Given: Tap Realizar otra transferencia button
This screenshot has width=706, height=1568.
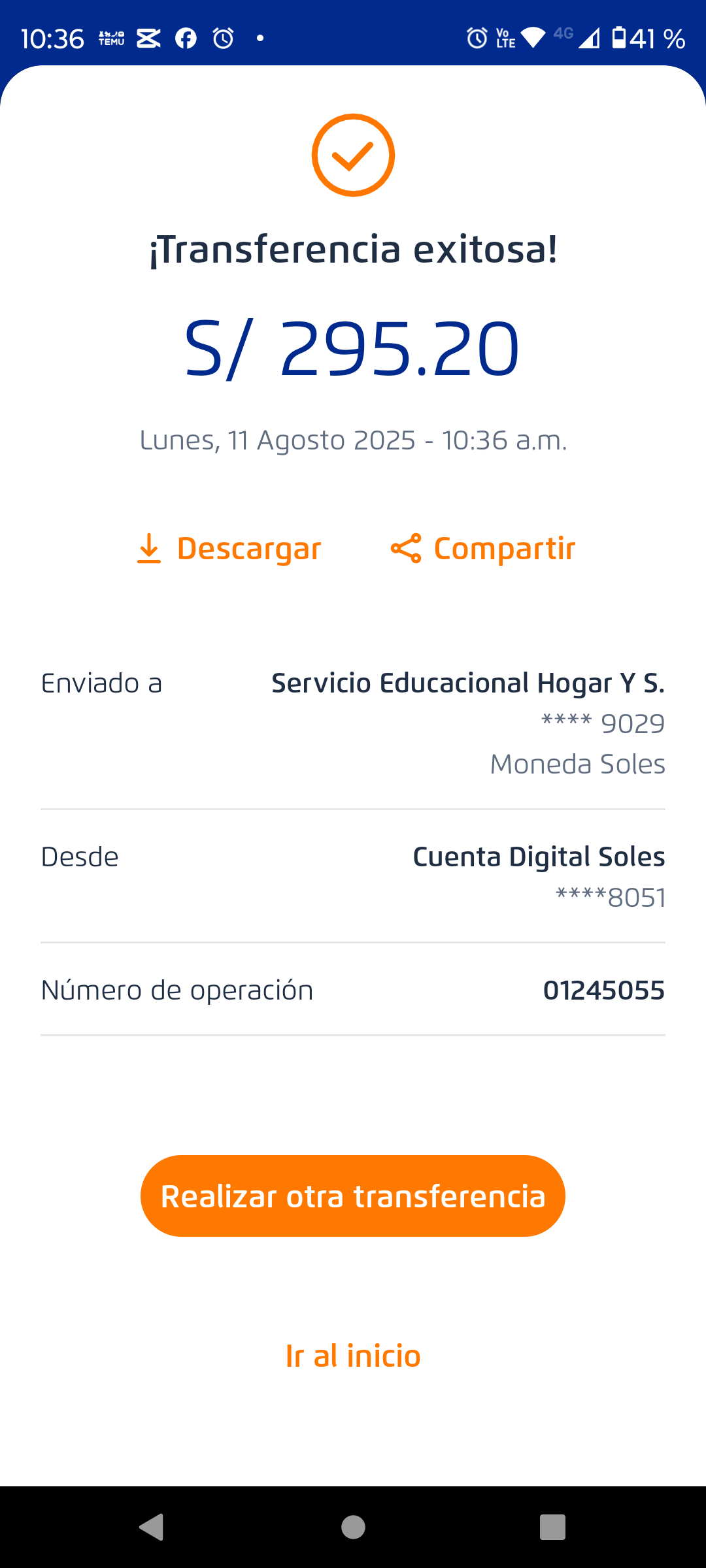Looking at the screenshot, I should coord(353,1196).
